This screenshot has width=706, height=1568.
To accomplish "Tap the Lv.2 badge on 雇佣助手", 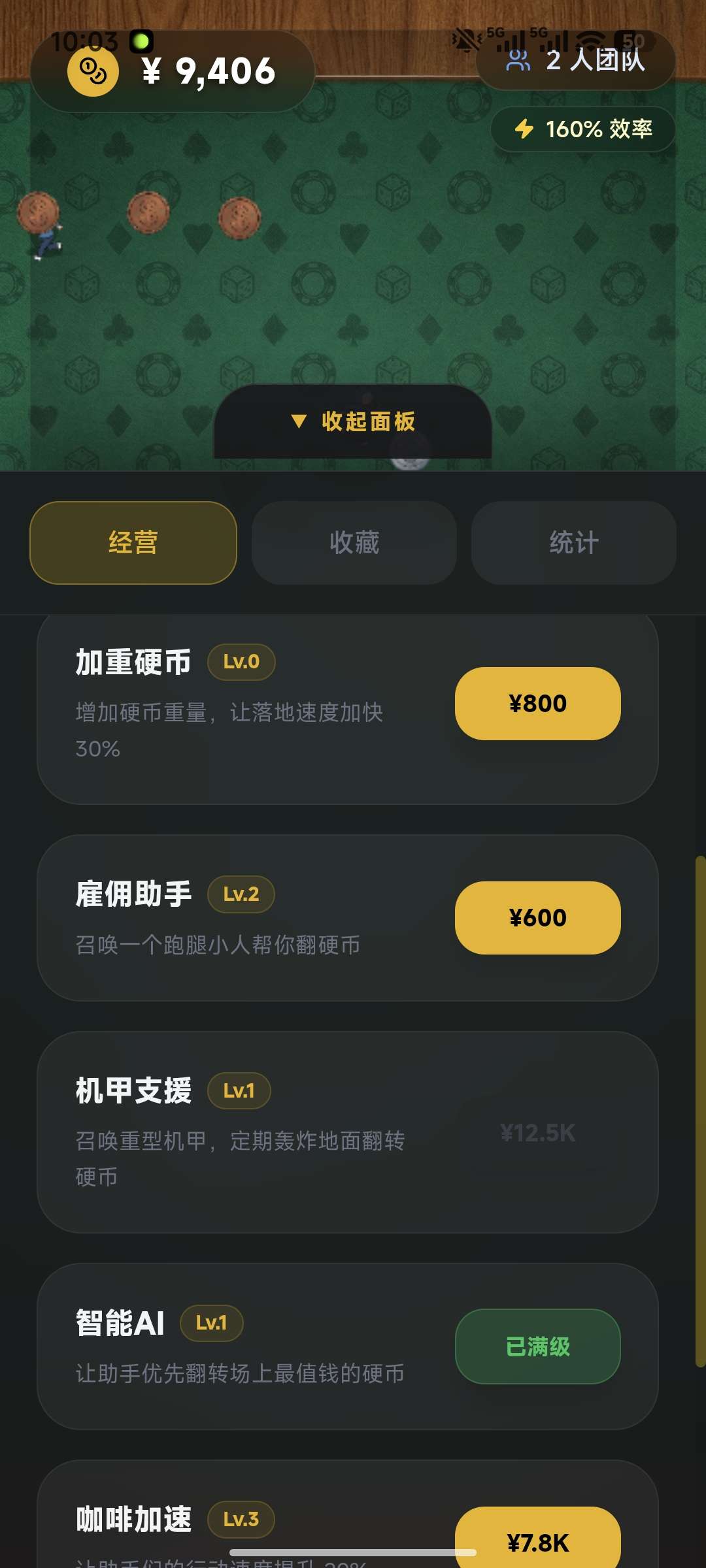I will point(241,894).
